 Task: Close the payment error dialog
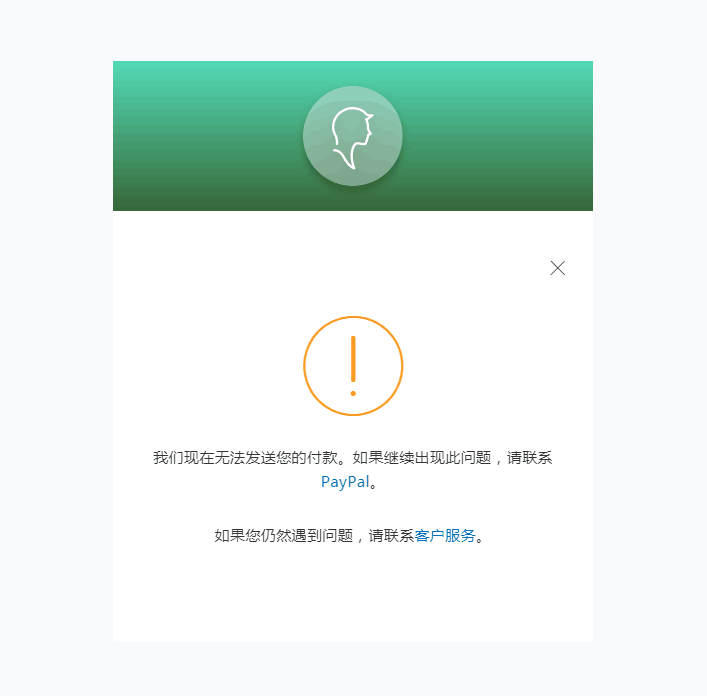pyautogui.click(x=558, y=268)
